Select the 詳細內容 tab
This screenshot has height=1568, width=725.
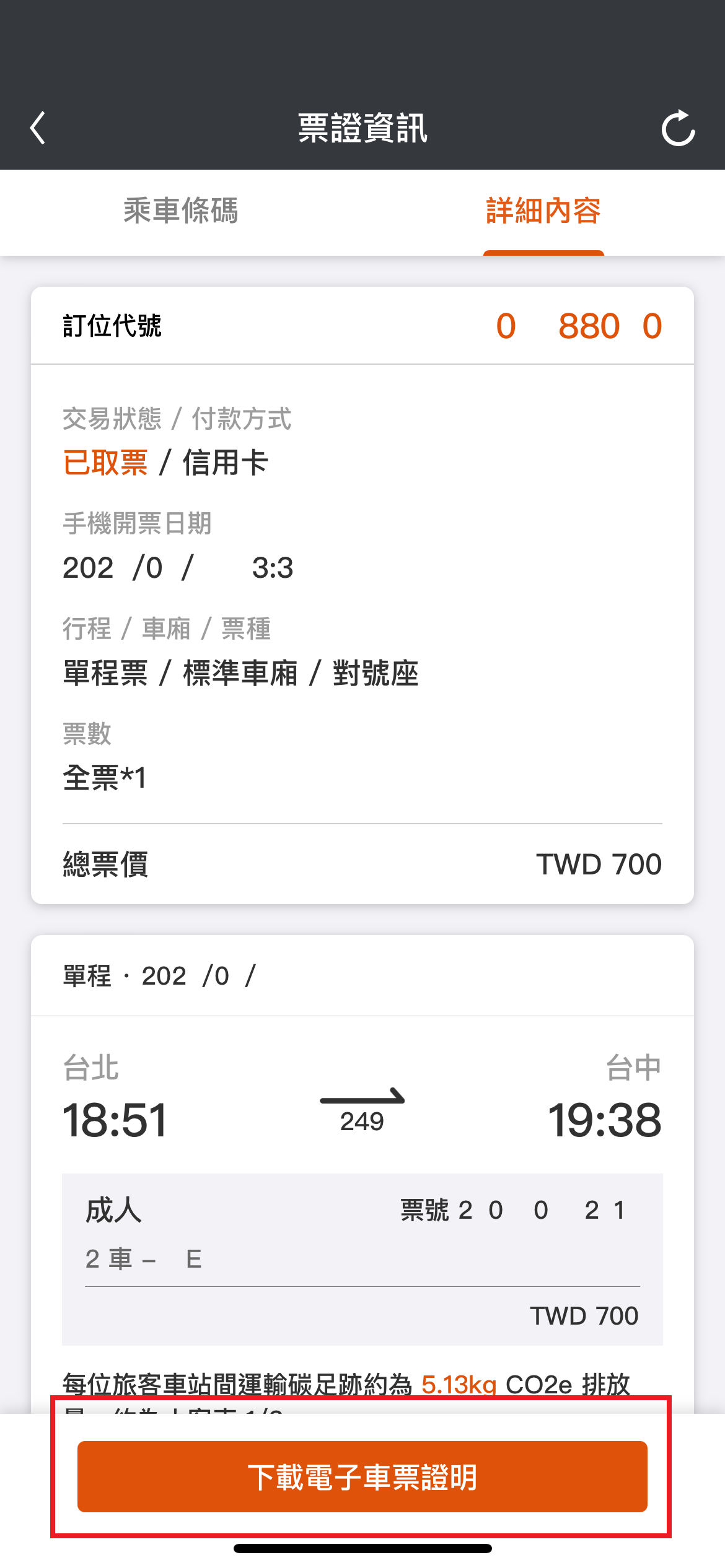coord(543,211)
